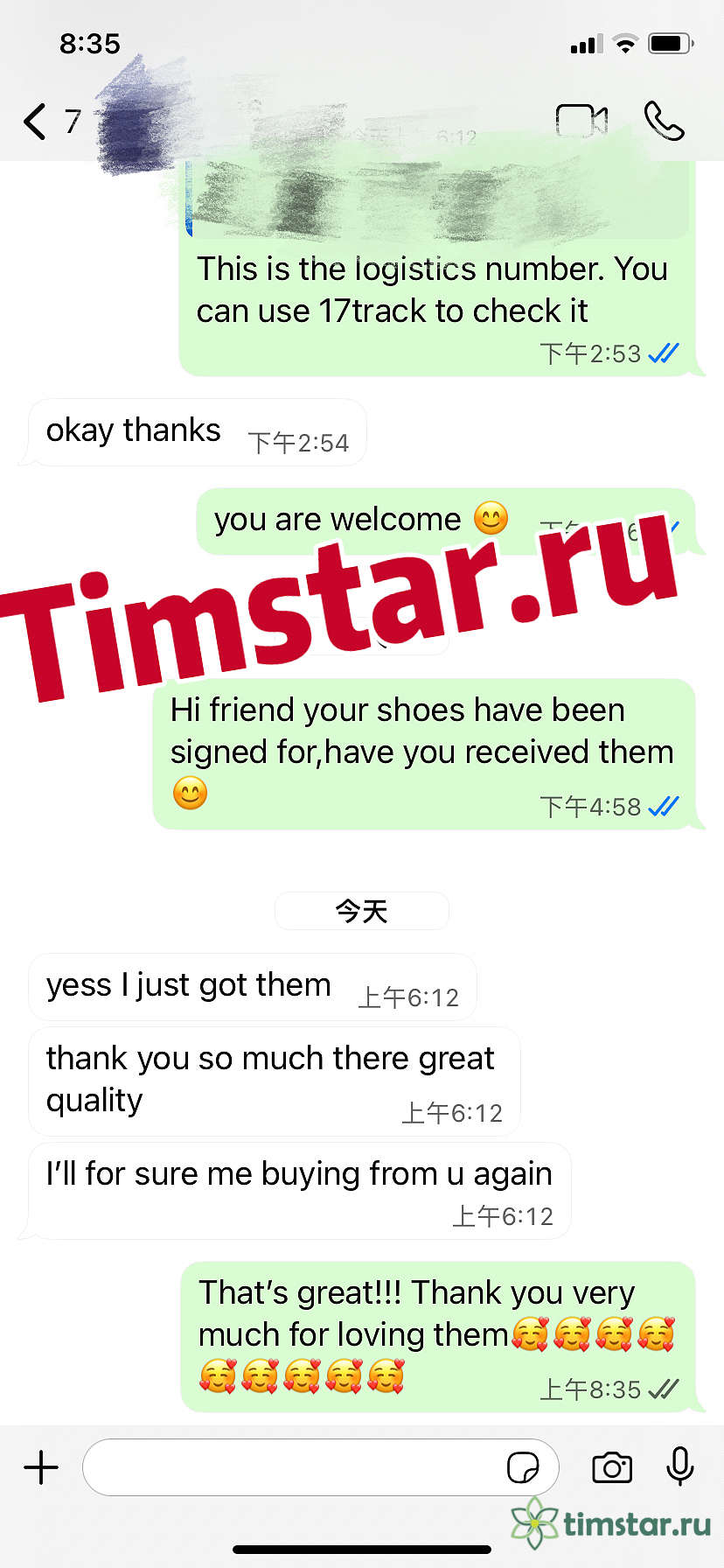Record a voice message
Image resolution: width=724 pixels, height=1568 pixels.
679,1467
